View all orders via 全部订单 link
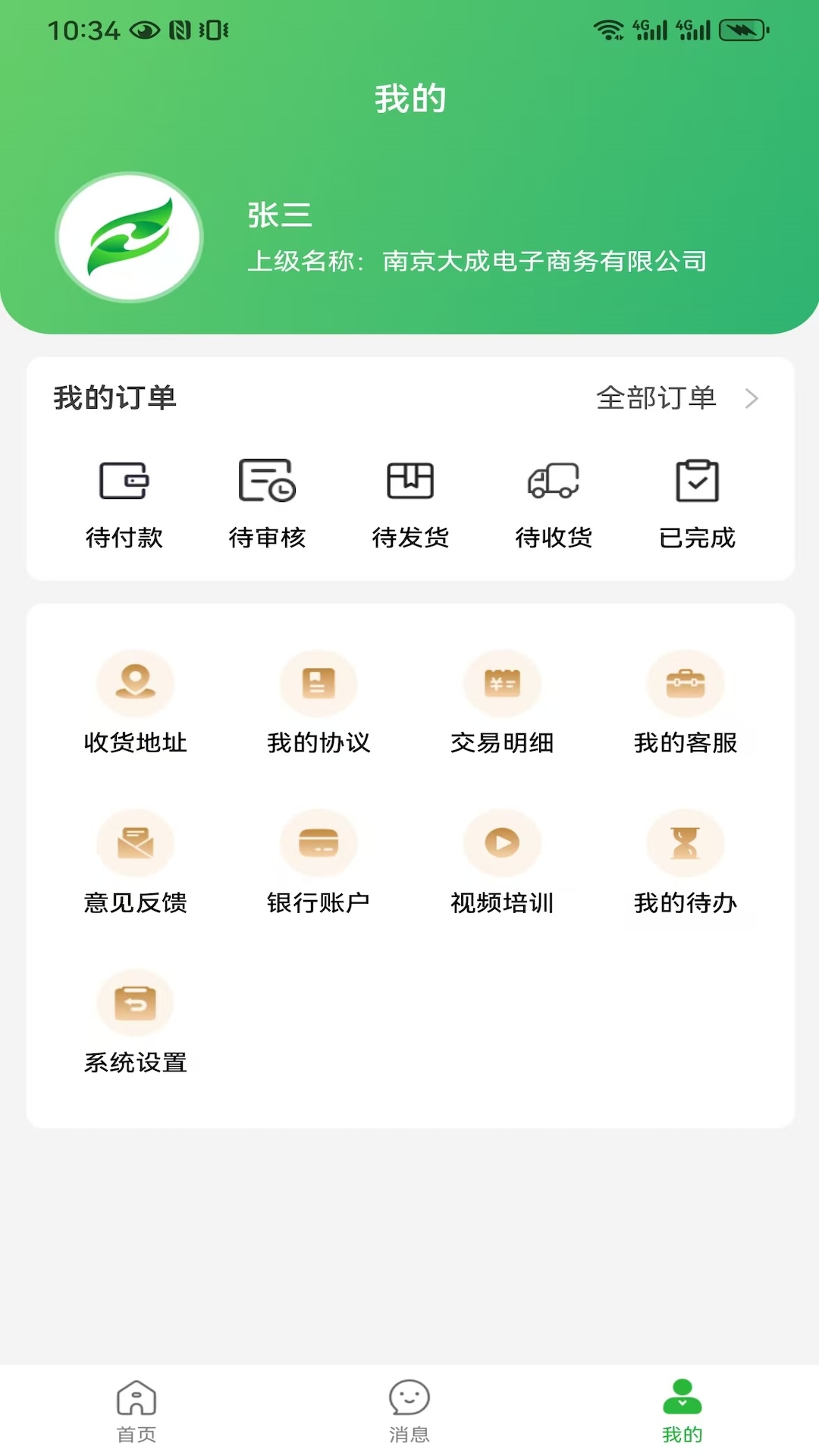819x1456 pixels. tap(657, 397)
